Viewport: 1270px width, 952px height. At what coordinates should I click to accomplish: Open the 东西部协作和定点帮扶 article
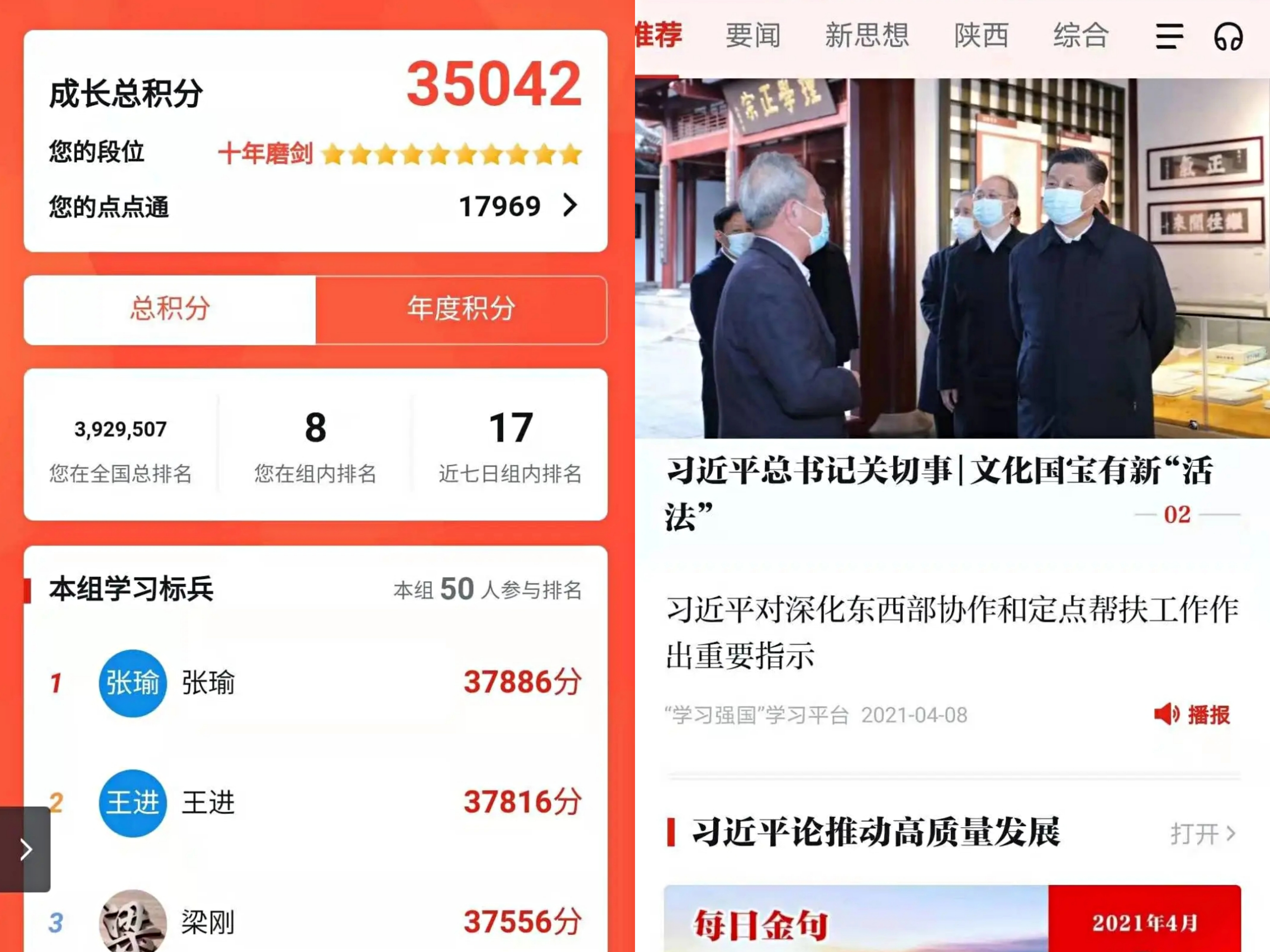click(952, 631)
